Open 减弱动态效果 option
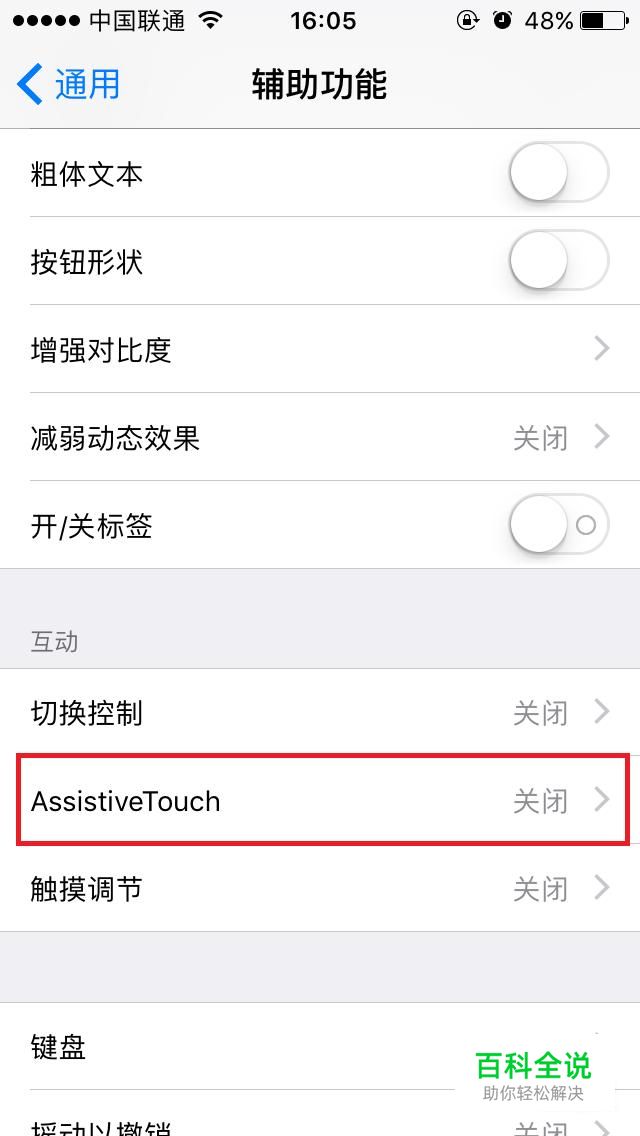 pyautogui.click(x=320, y=438)
